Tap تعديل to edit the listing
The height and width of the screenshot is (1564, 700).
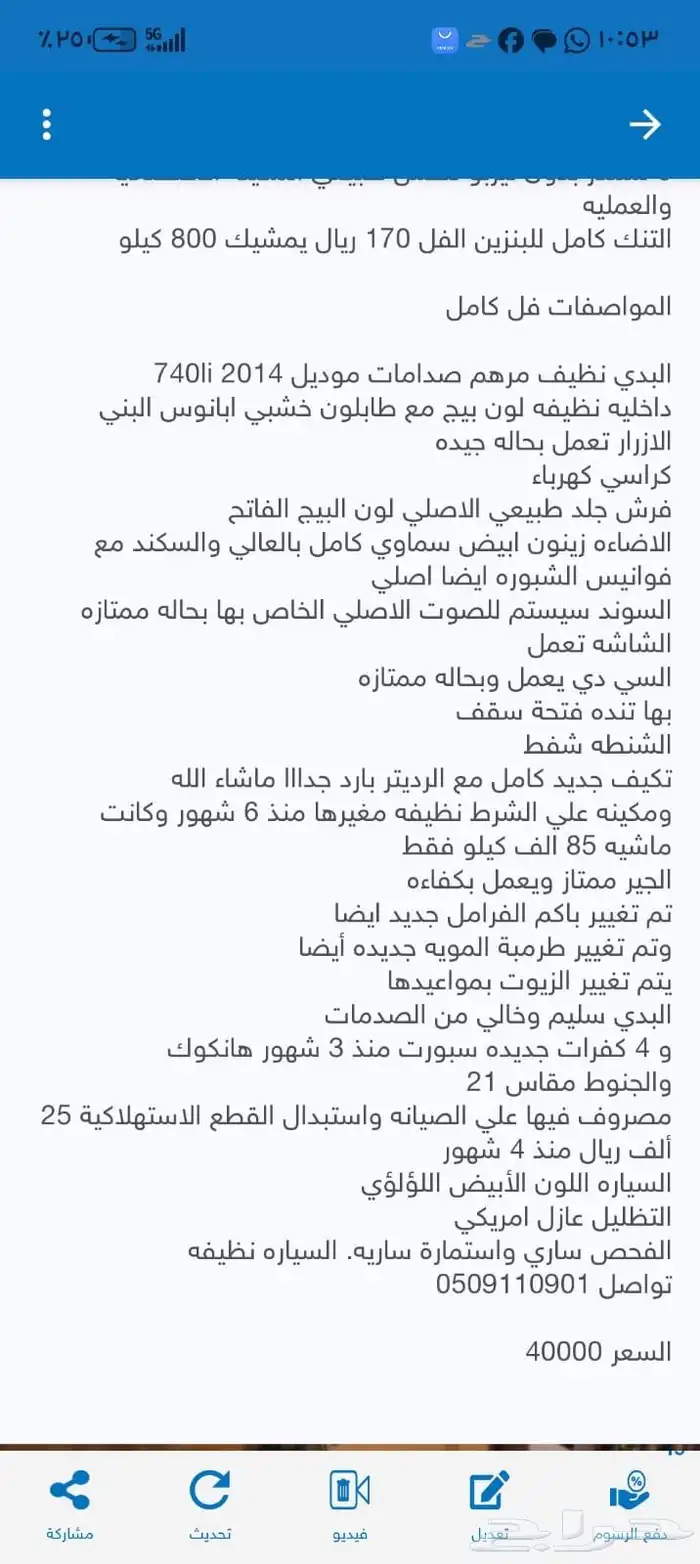[490, 1502]
